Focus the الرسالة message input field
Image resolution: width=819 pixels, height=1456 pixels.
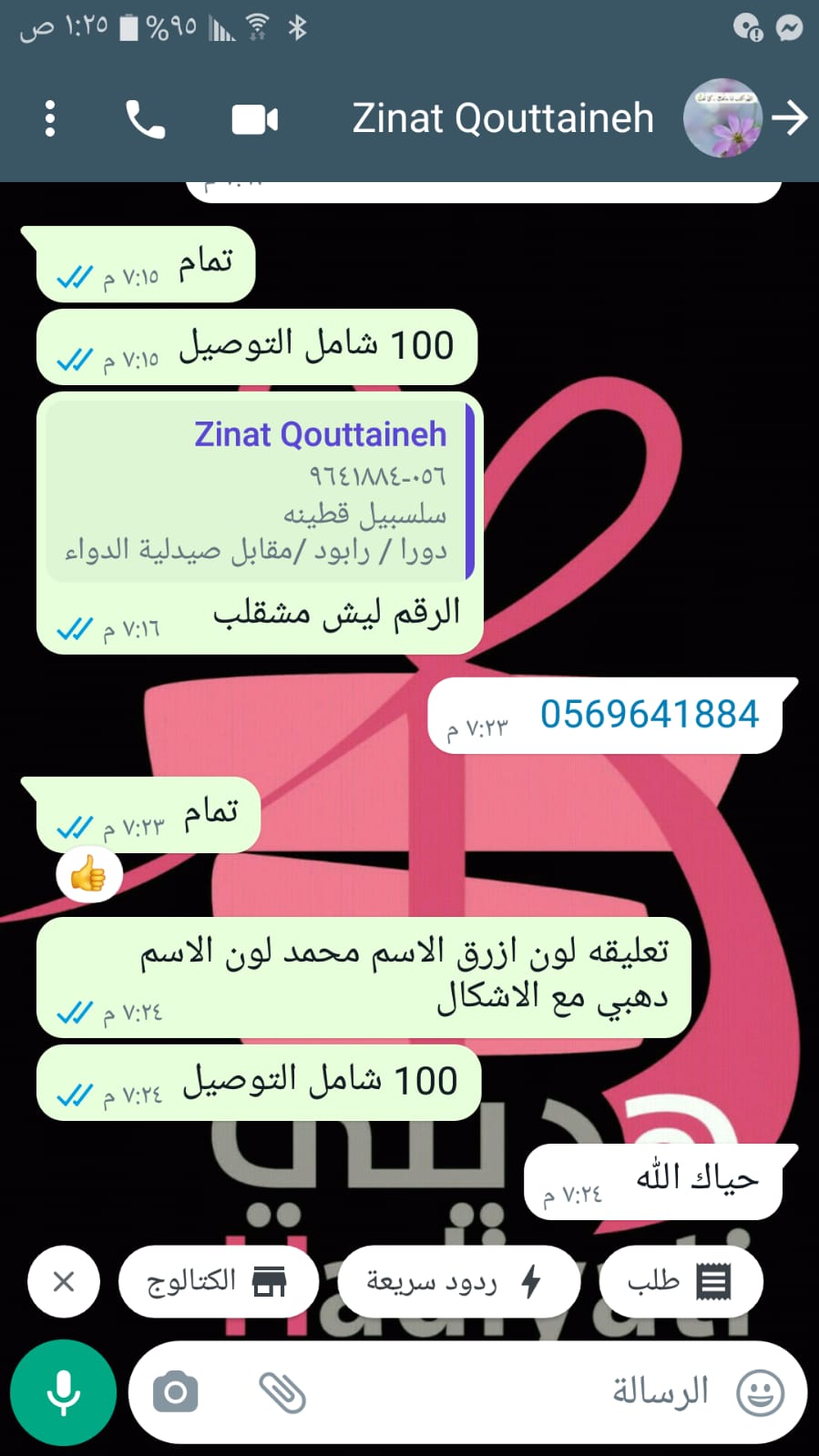[x=510, y=1392]
